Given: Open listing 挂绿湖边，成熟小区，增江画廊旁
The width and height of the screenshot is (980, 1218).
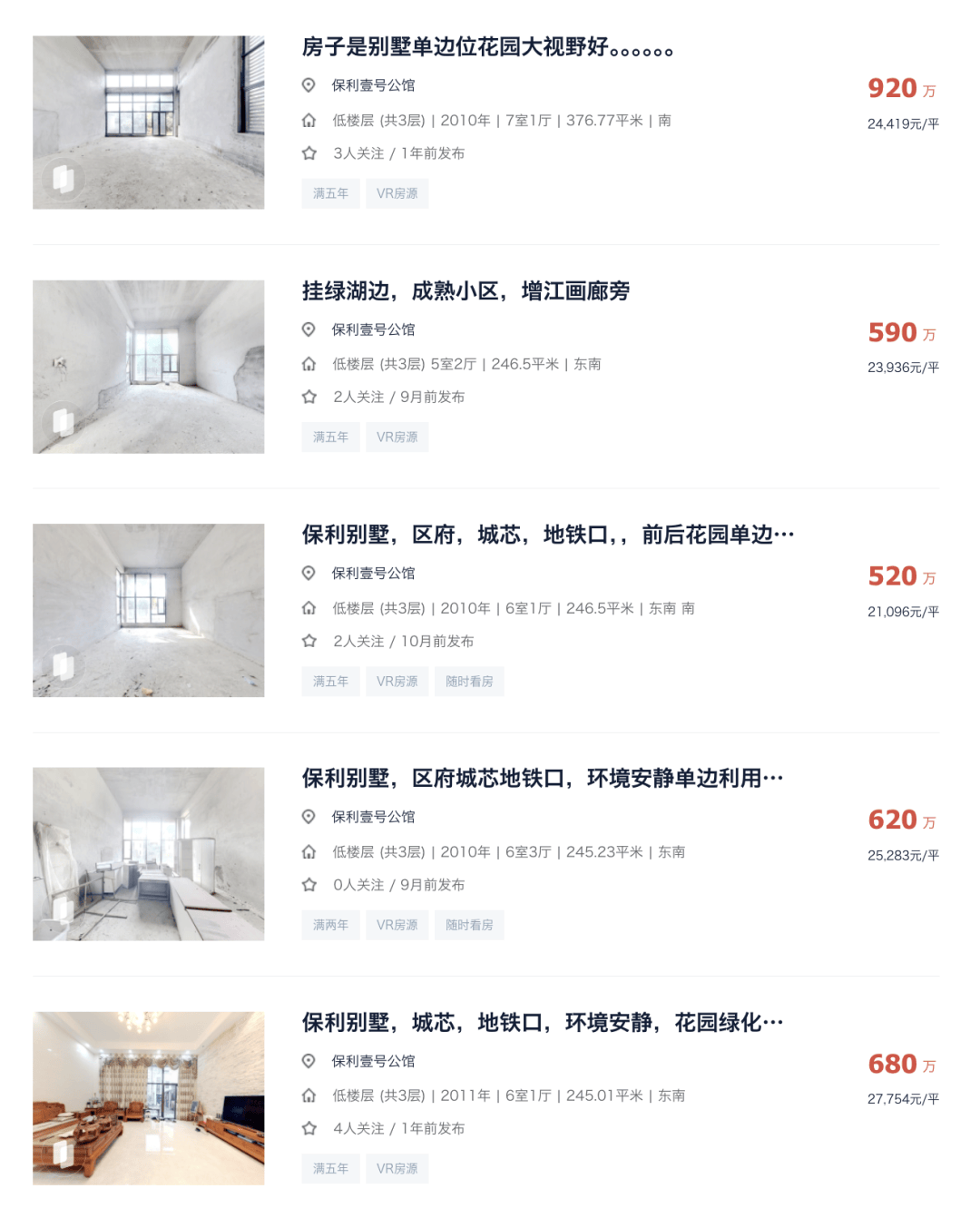Looking at the screenshot, I should pos(465,290).
